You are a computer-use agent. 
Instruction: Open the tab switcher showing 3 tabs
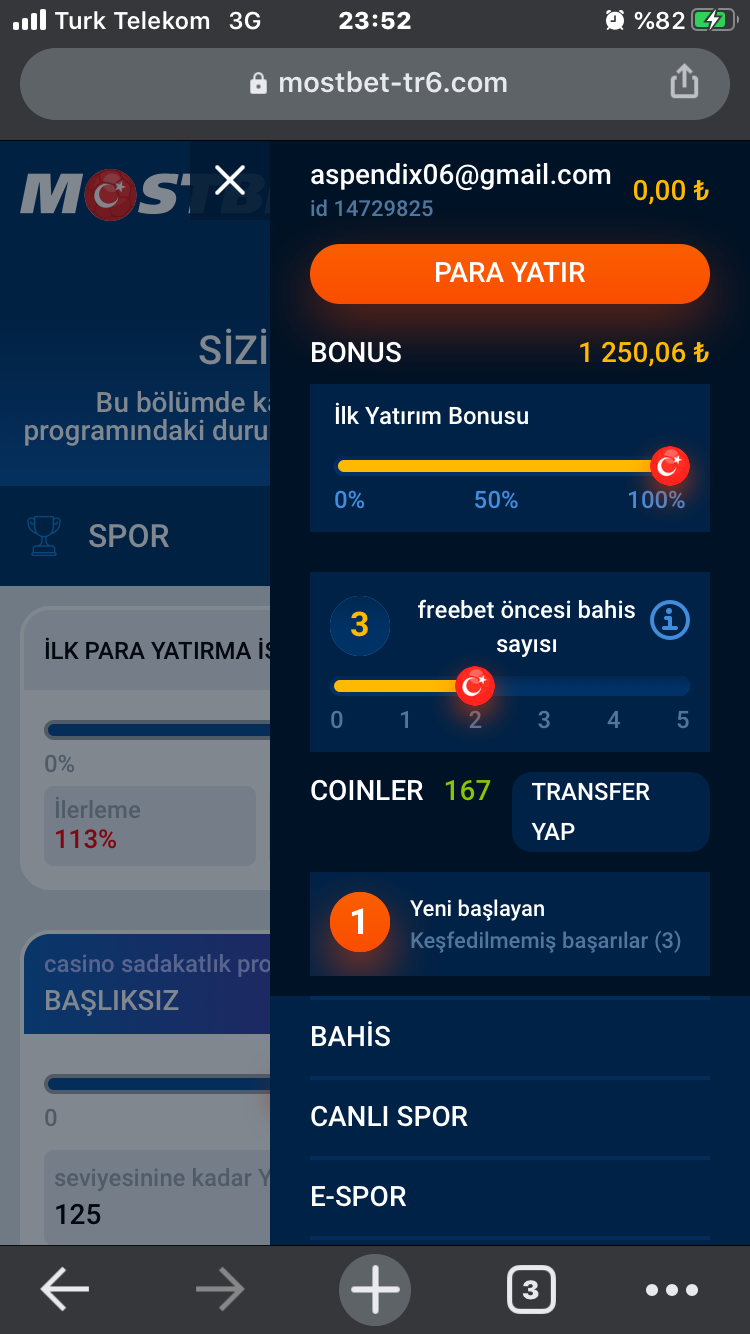(x=531, y=1290)
